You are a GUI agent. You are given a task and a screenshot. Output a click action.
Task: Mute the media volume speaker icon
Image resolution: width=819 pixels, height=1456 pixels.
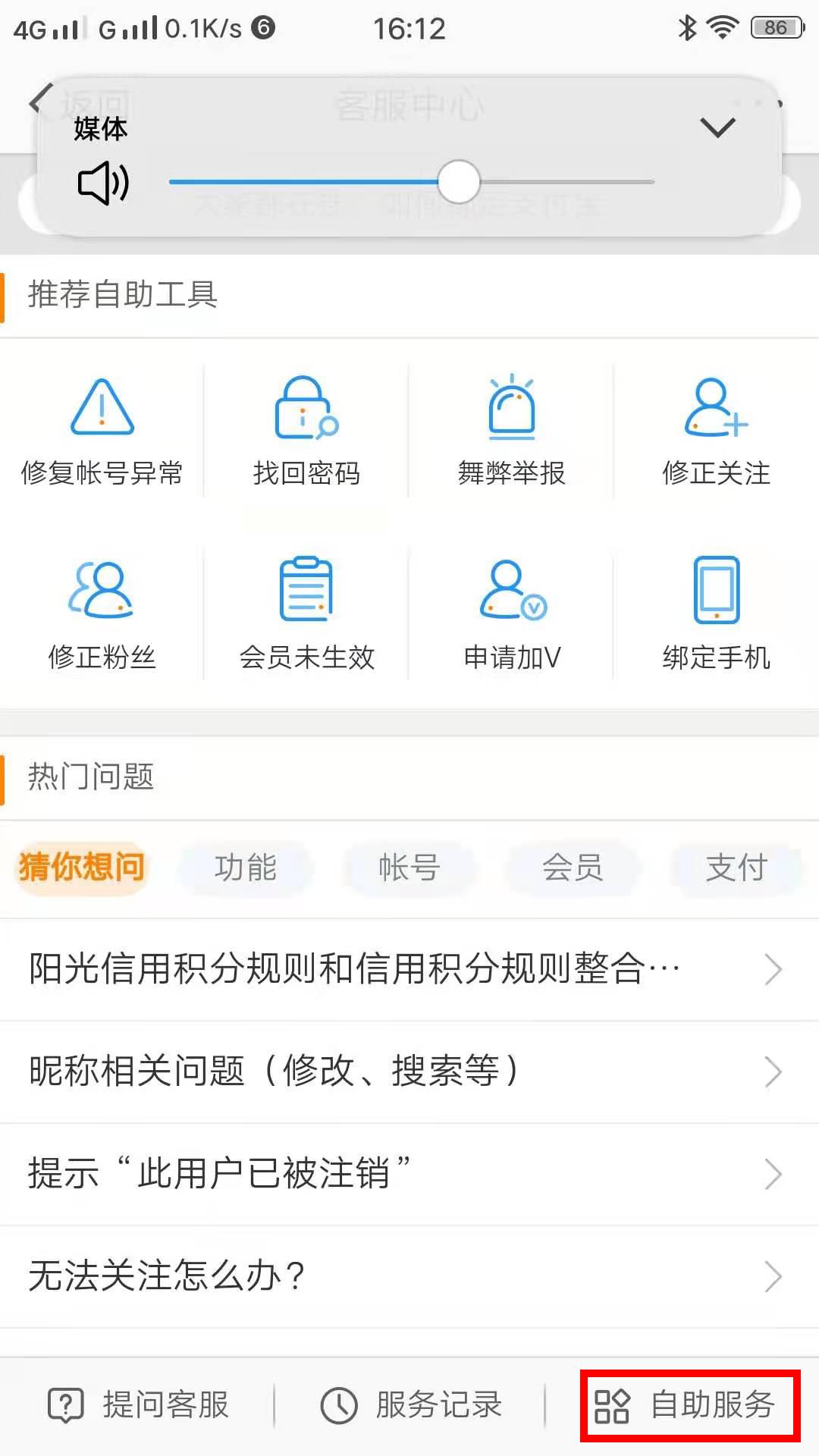tap(103, 183)
